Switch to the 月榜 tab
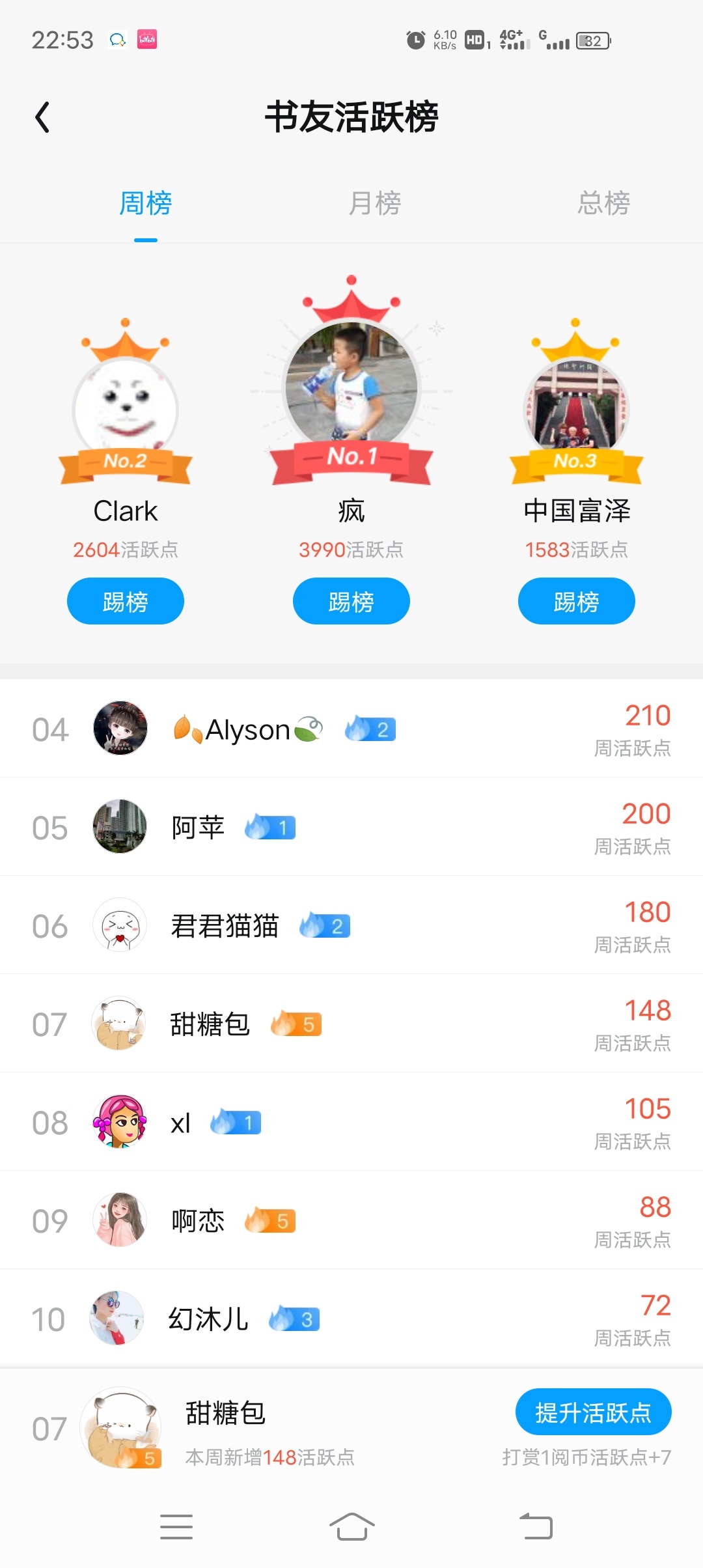 [374, 203]
